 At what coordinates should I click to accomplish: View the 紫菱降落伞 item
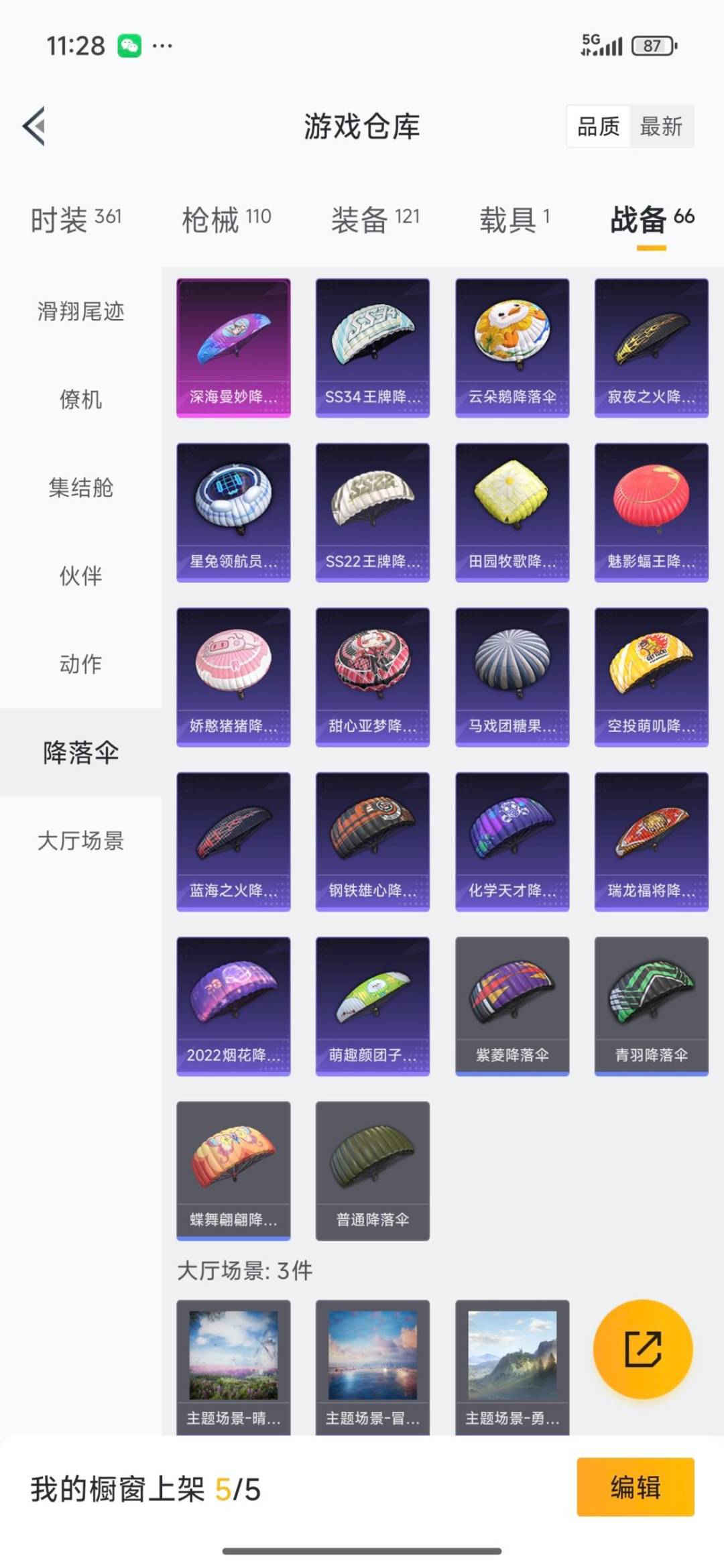(x=512, y=1006)
